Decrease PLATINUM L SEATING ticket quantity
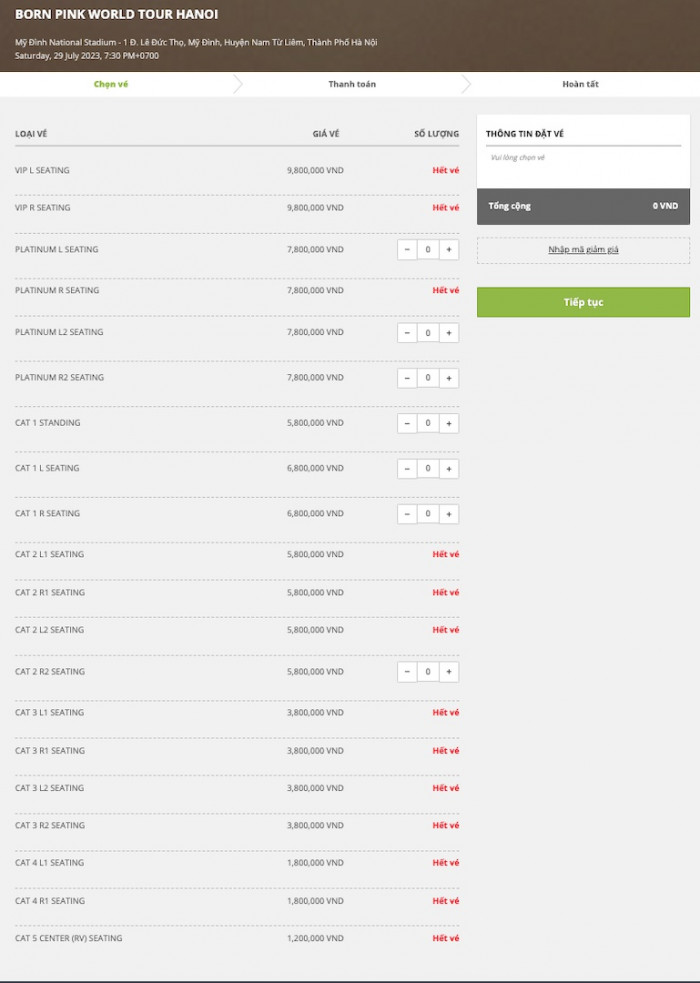Image resolution: width=700 pixels, height=983 pixels. pyautogui.click(x=407, y=250)
